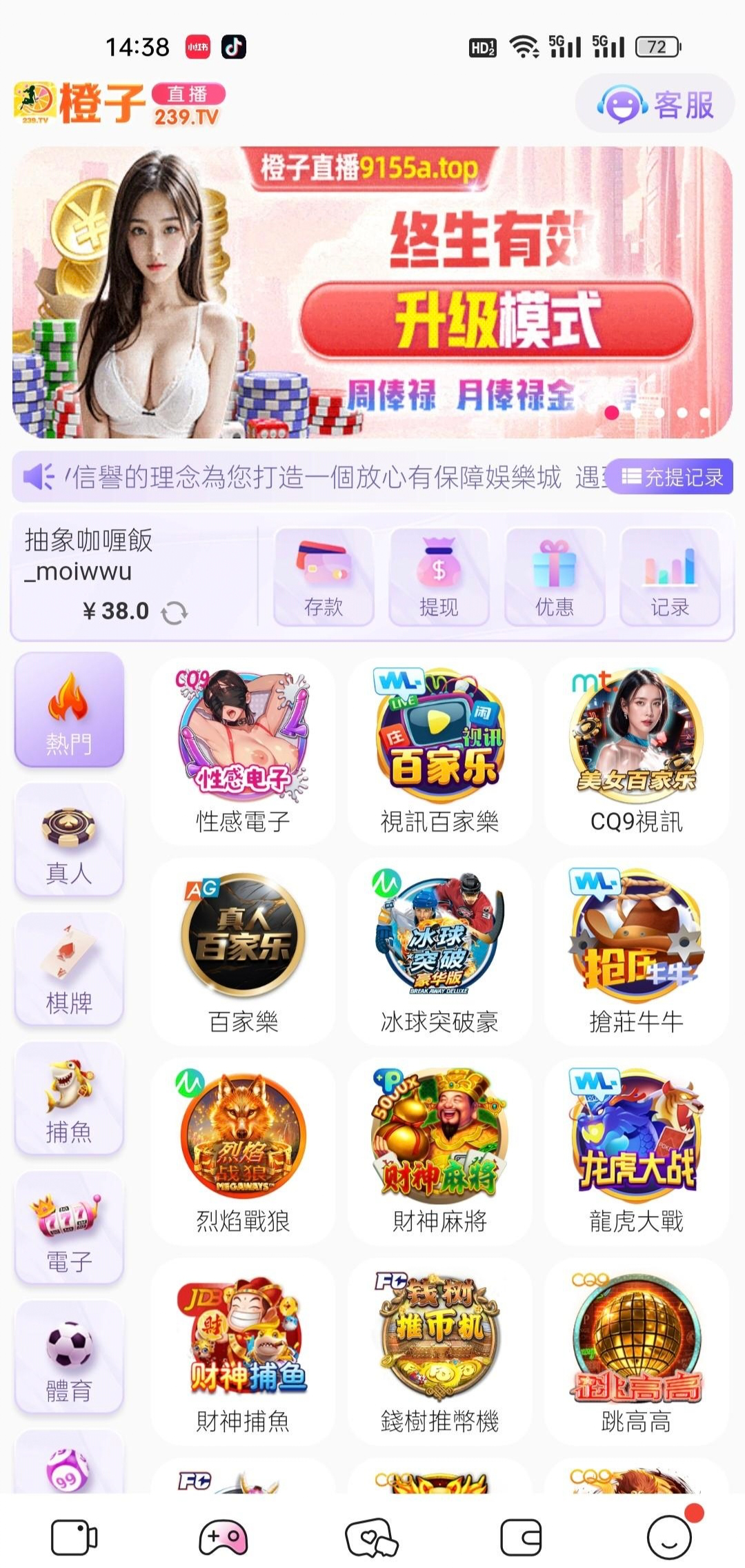Select the 體育 sports category
The height and width of the screenshot is (1568, 745).
click(69, 1358)
